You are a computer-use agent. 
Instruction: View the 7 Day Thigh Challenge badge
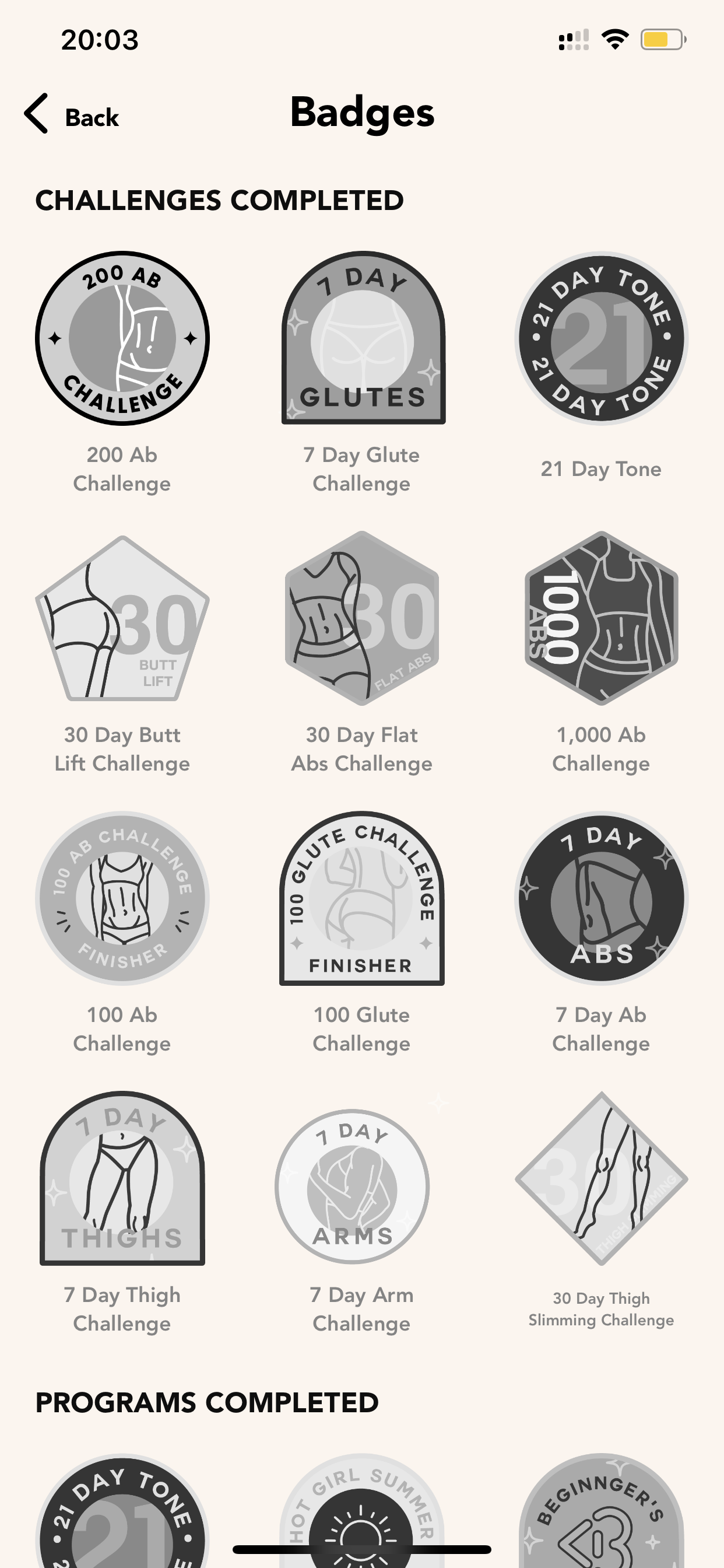pos(122,1178)
